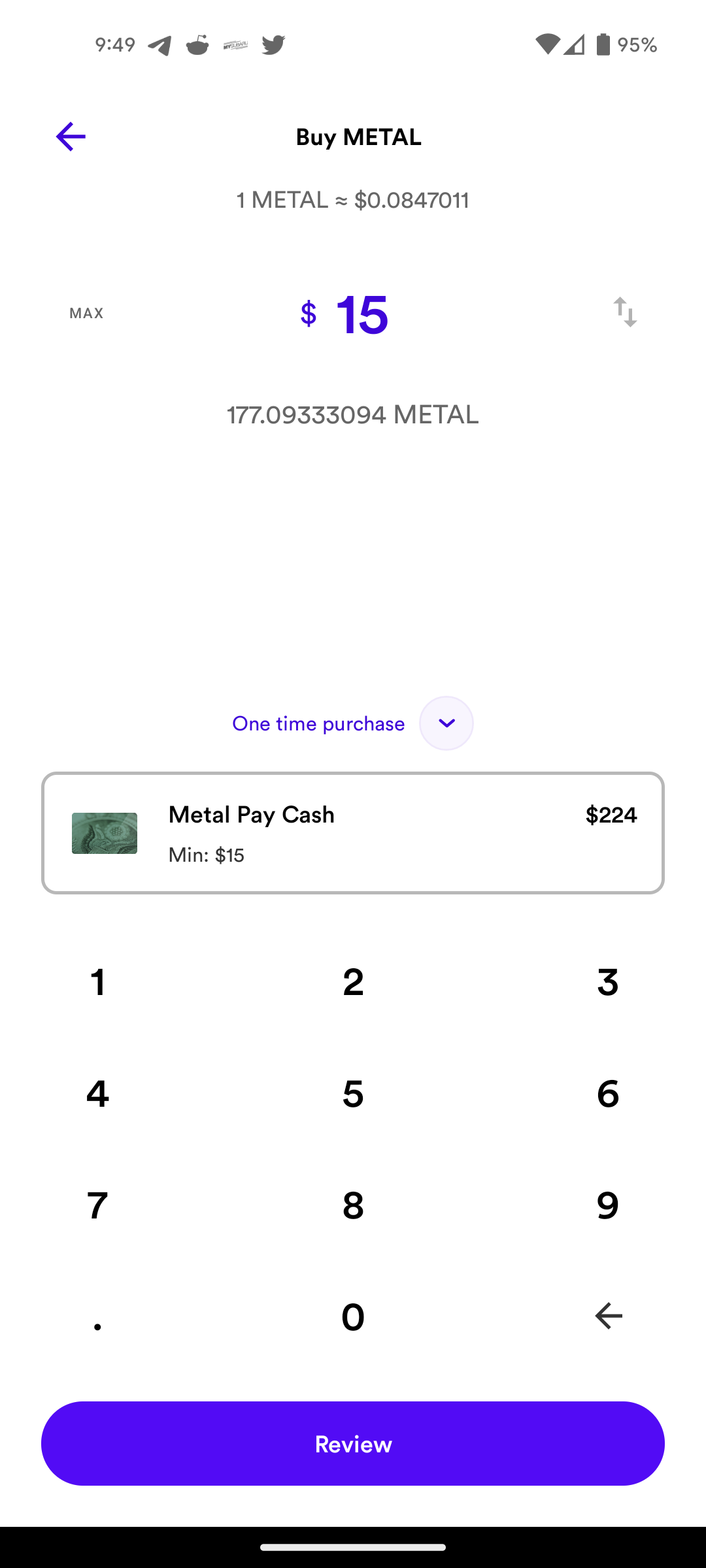Tap the Metal Pay Cash card thumbnail image
Image resolution: width=706 pixels, height=1568 pixels.
point(105,833)
